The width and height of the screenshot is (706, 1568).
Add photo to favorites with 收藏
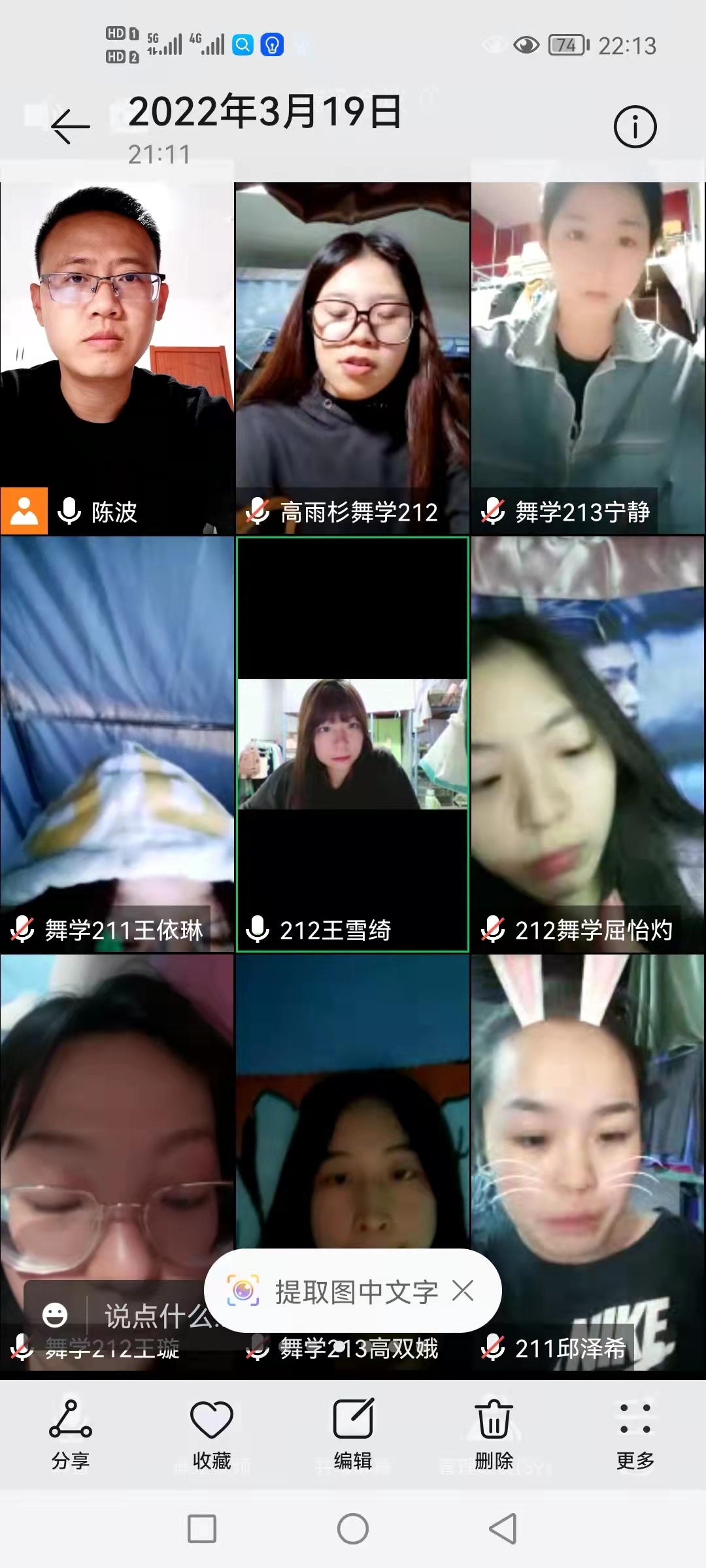(x=212, y=1434)
